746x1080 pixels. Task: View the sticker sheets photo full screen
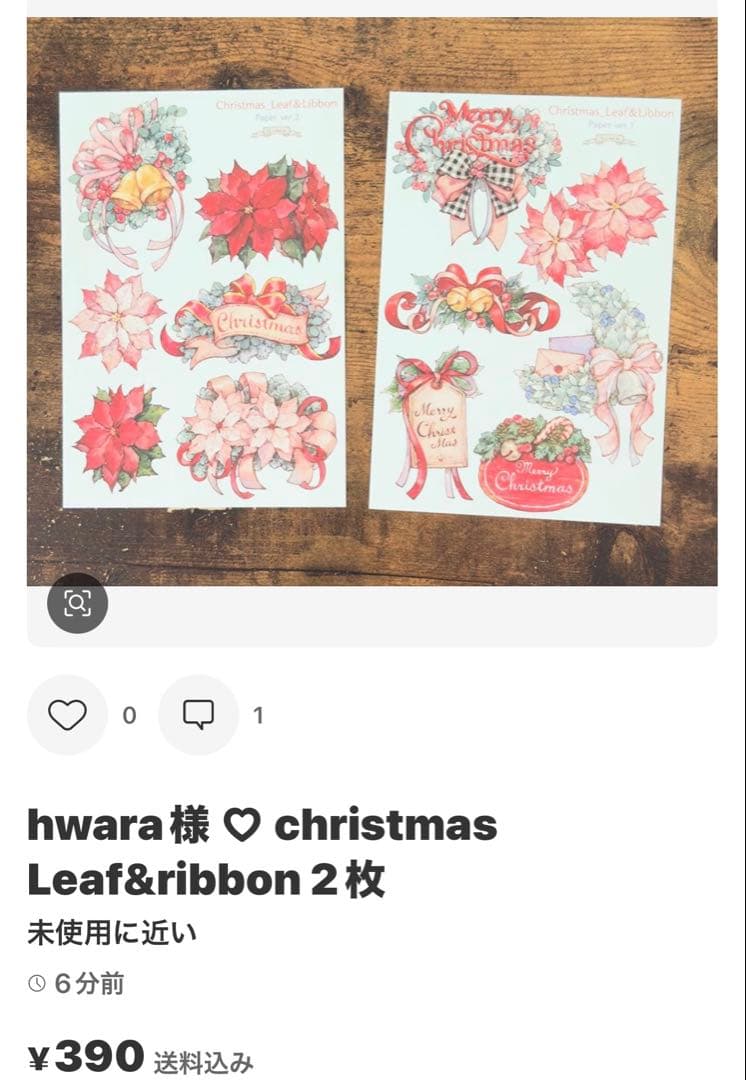pyautogui.click(x=372, y=300)
